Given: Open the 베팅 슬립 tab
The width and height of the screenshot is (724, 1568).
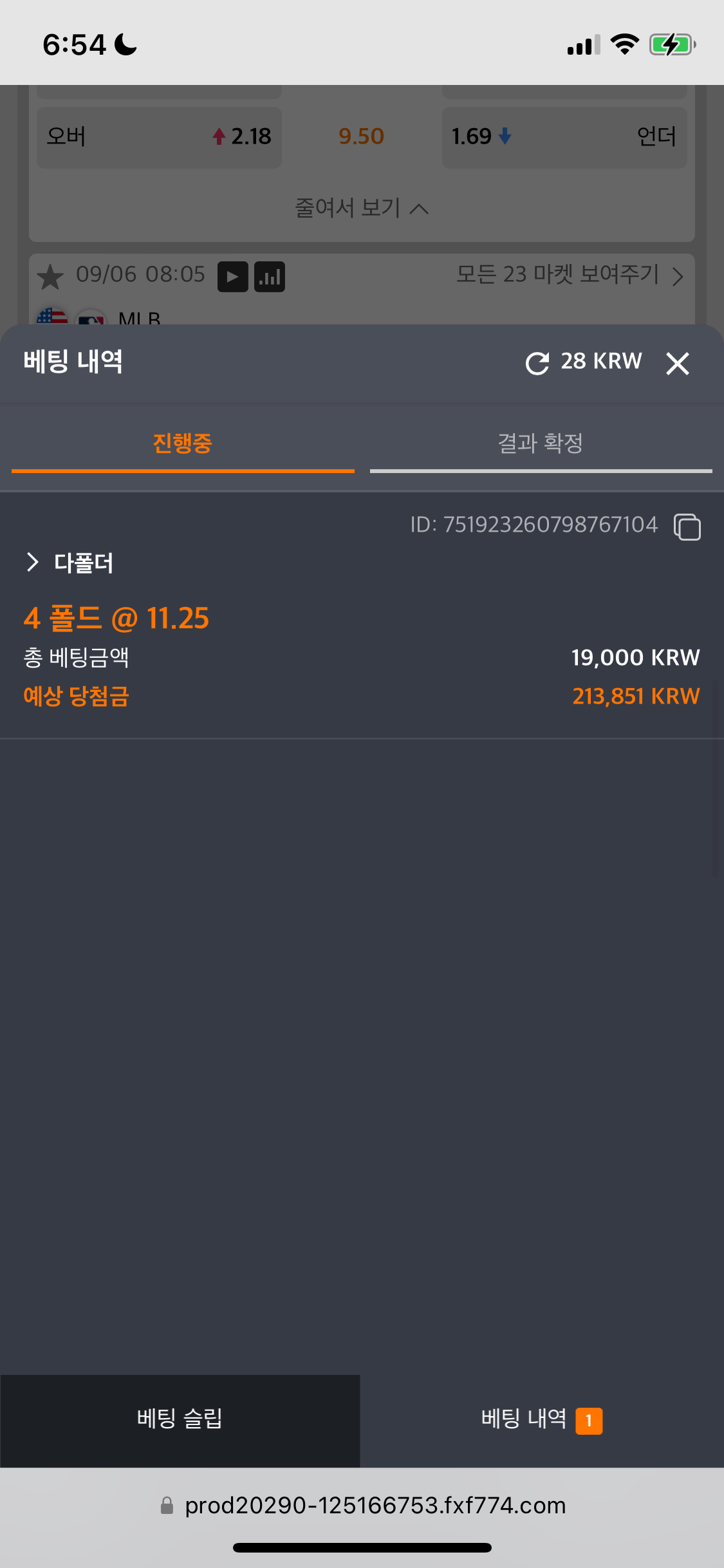Looking at the screenshot, I should click(x=180, y=1419).
